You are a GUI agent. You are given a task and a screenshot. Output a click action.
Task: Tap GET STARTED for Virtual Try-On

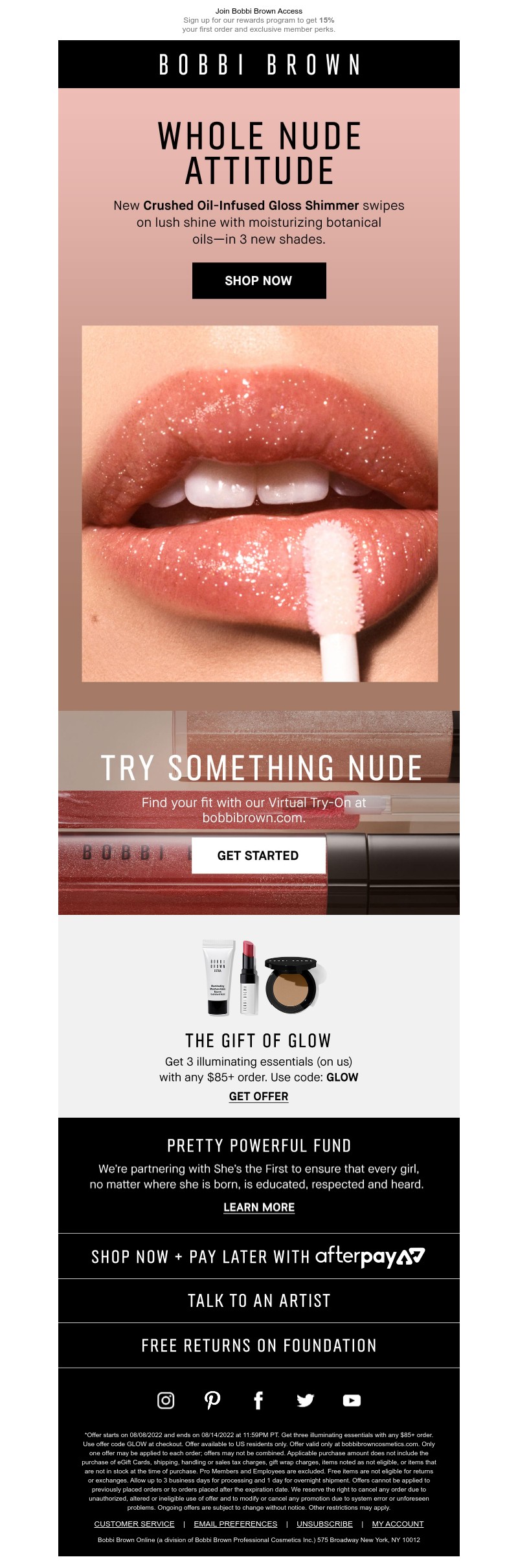pos(258,855)
